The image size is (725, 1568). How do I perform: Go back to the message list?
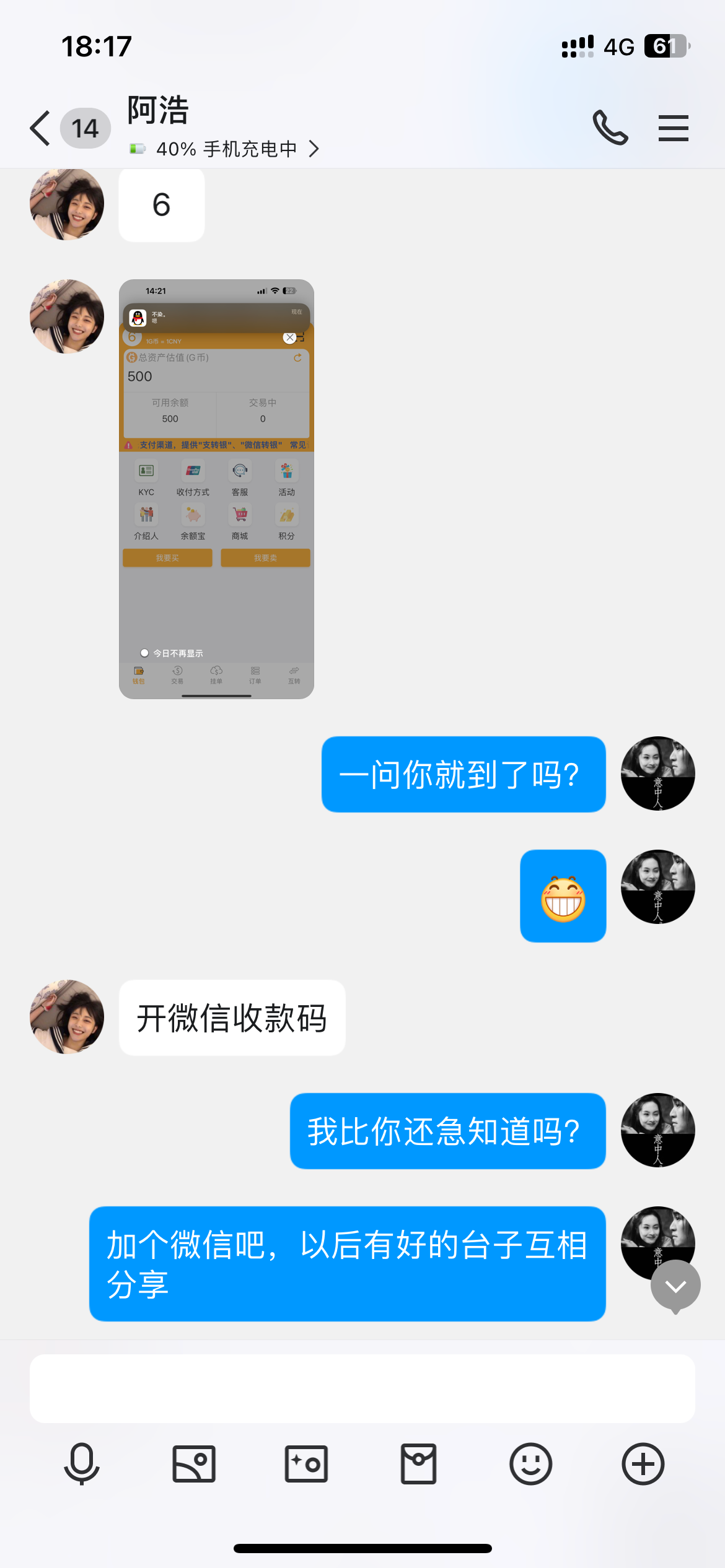point(41,128)
